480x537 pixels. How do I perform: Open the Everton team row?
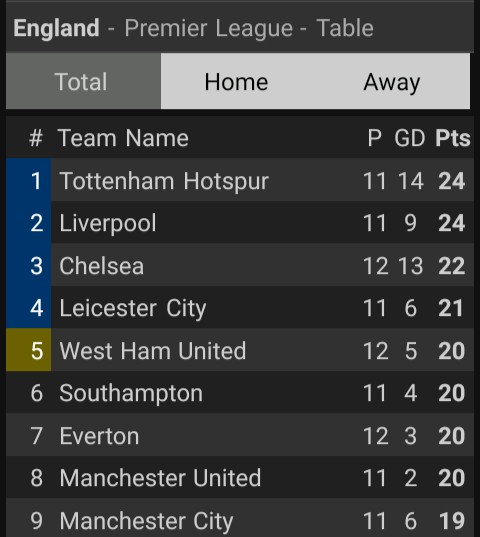pos(240,435)
